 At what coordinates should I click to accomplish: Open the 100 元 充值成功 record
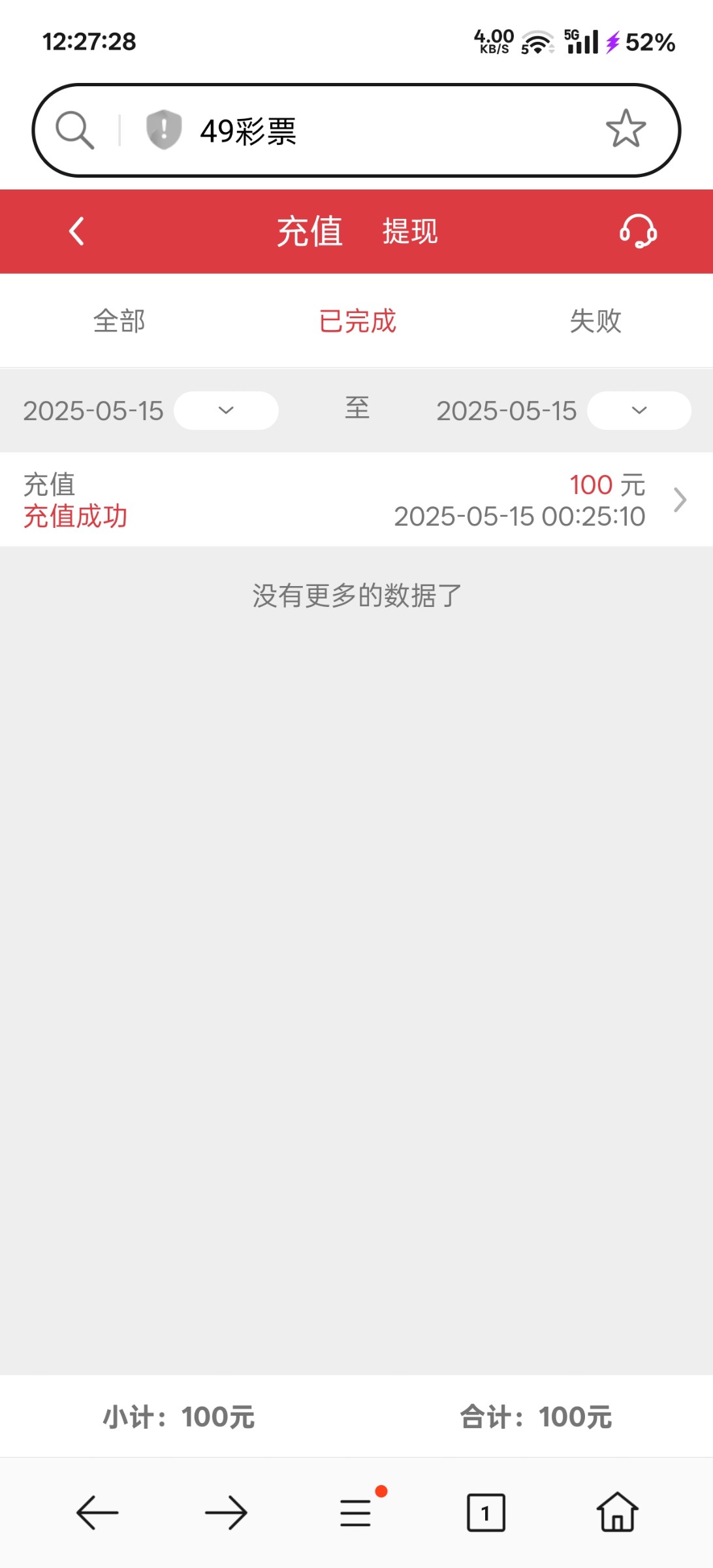pyautogui.click(x=356, y=500)
